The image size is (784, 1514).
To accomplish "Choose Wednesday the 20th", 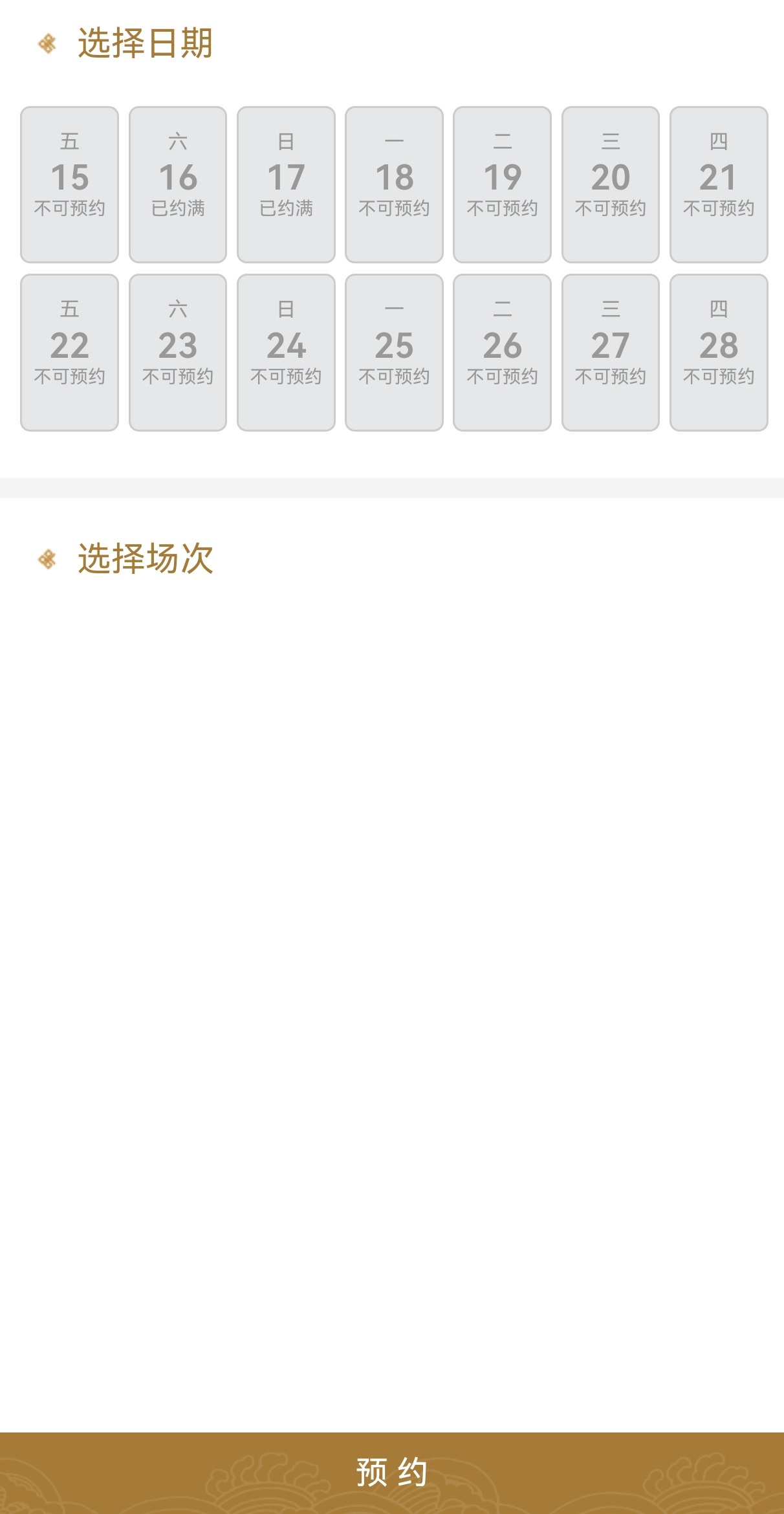I will point(610,184).
